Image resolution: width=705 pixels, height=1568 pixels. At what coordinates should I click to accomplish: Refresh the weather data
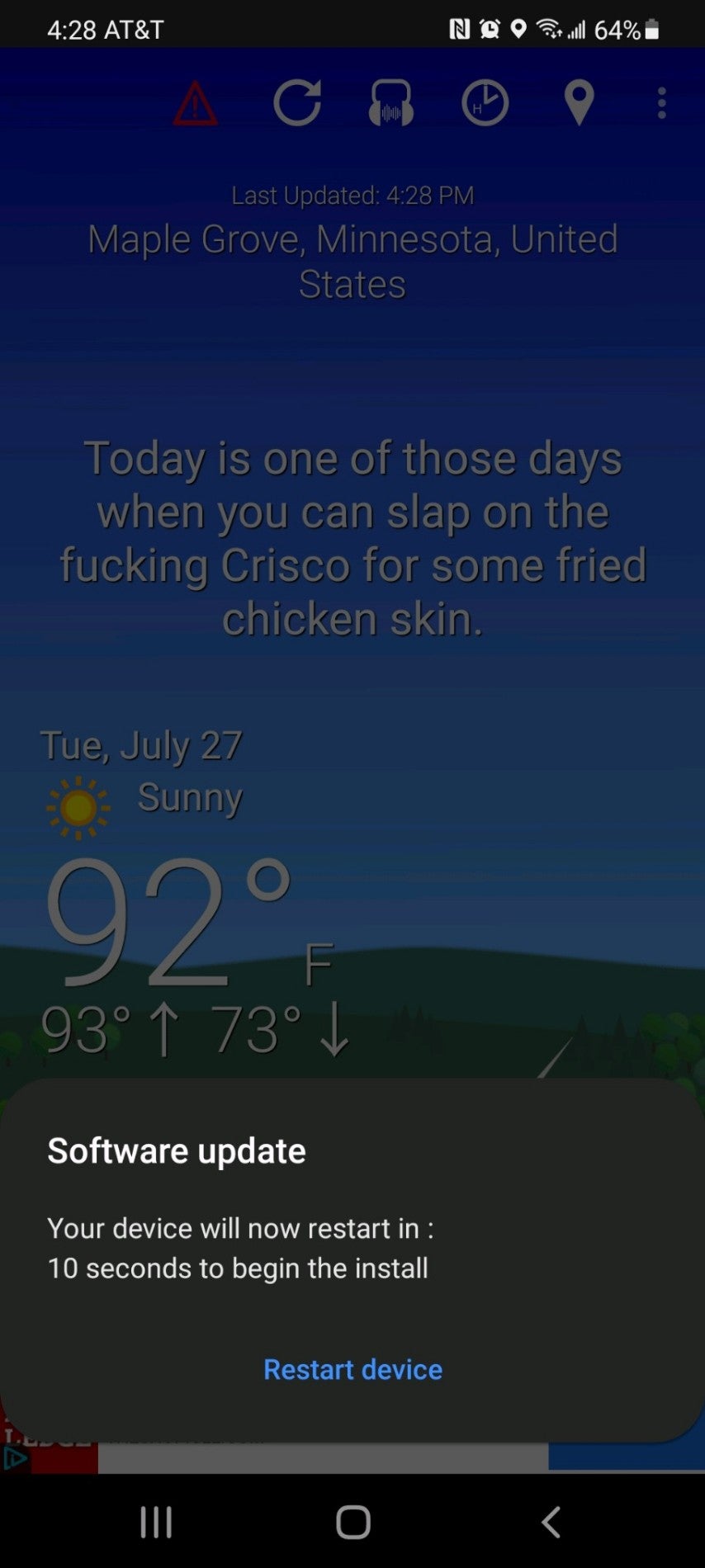pyautogui.click(x=297, y=103)
